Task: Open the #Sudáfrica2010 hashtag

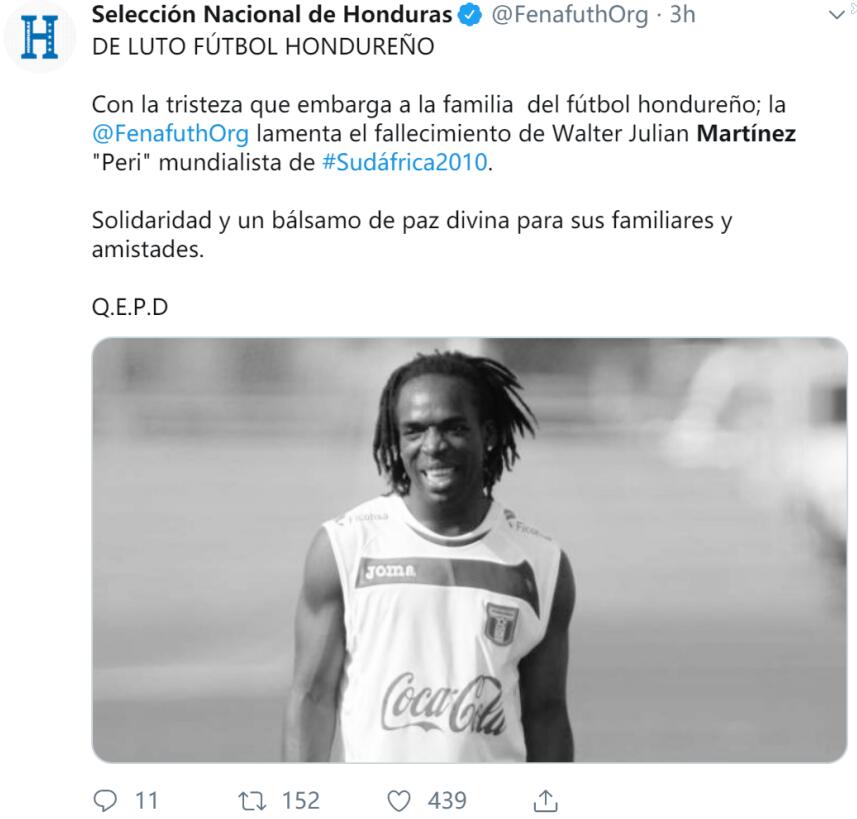Action: tap(406, 163)
